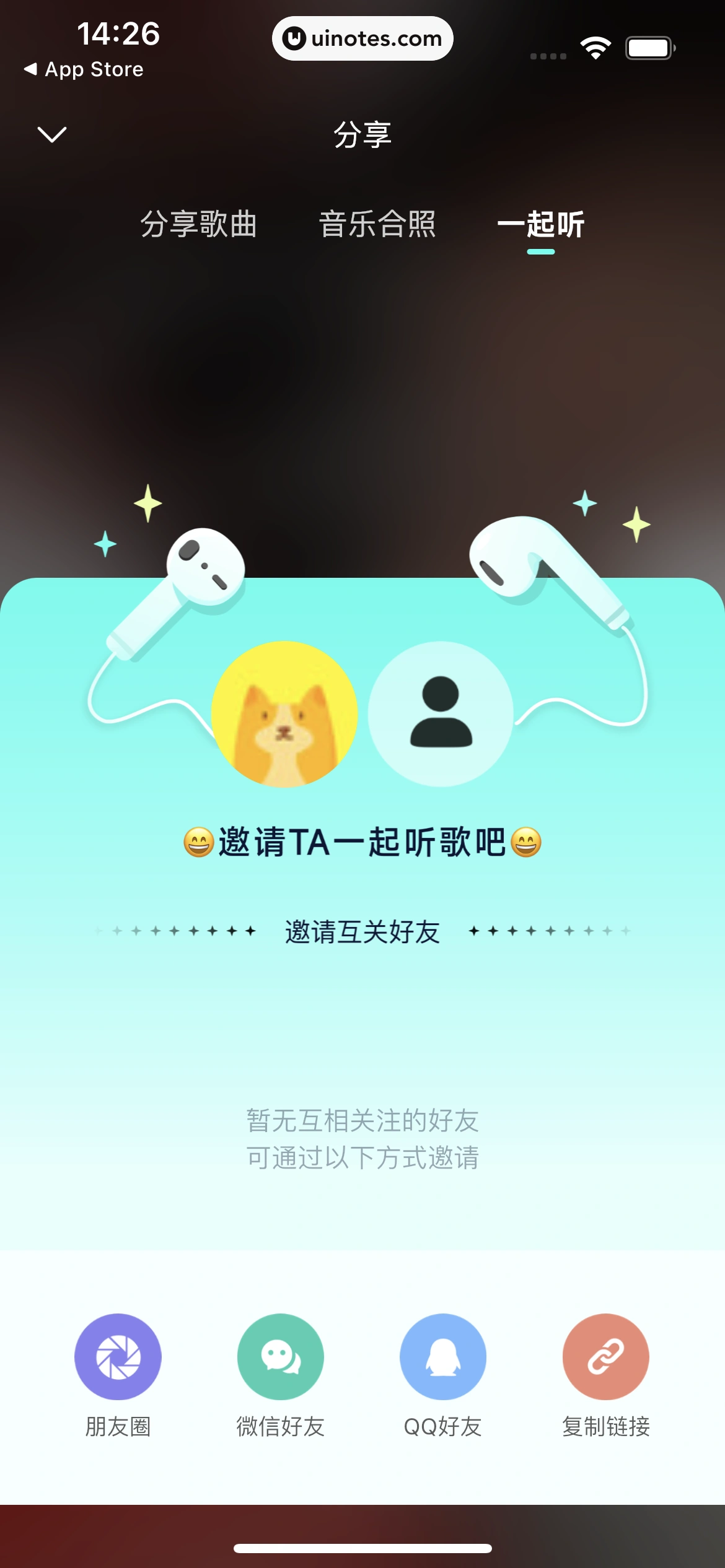Screen dimensions: 725x1568
Task: Switch to the 音乐合照 tab
Action: [377, 225]
